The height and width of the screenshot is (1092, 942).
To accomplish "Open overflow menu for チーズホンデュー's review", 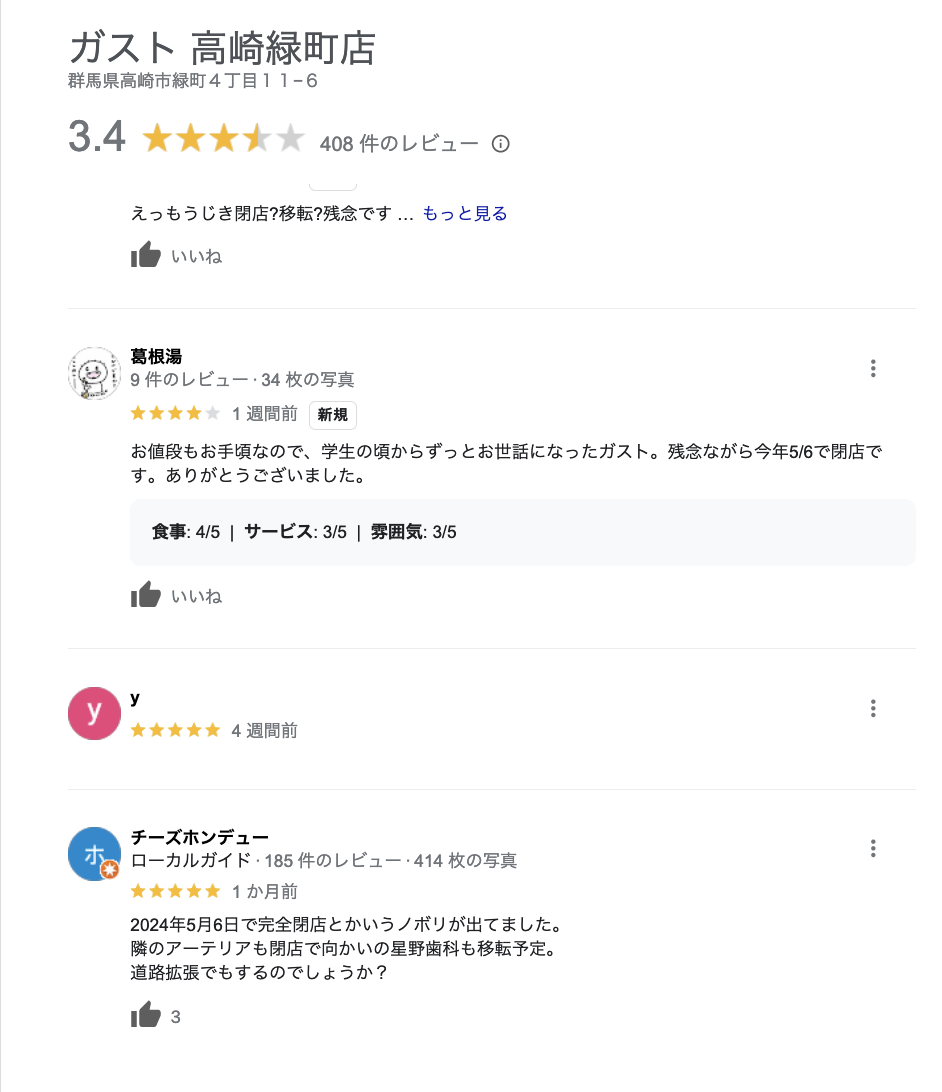I will [873, 848].
